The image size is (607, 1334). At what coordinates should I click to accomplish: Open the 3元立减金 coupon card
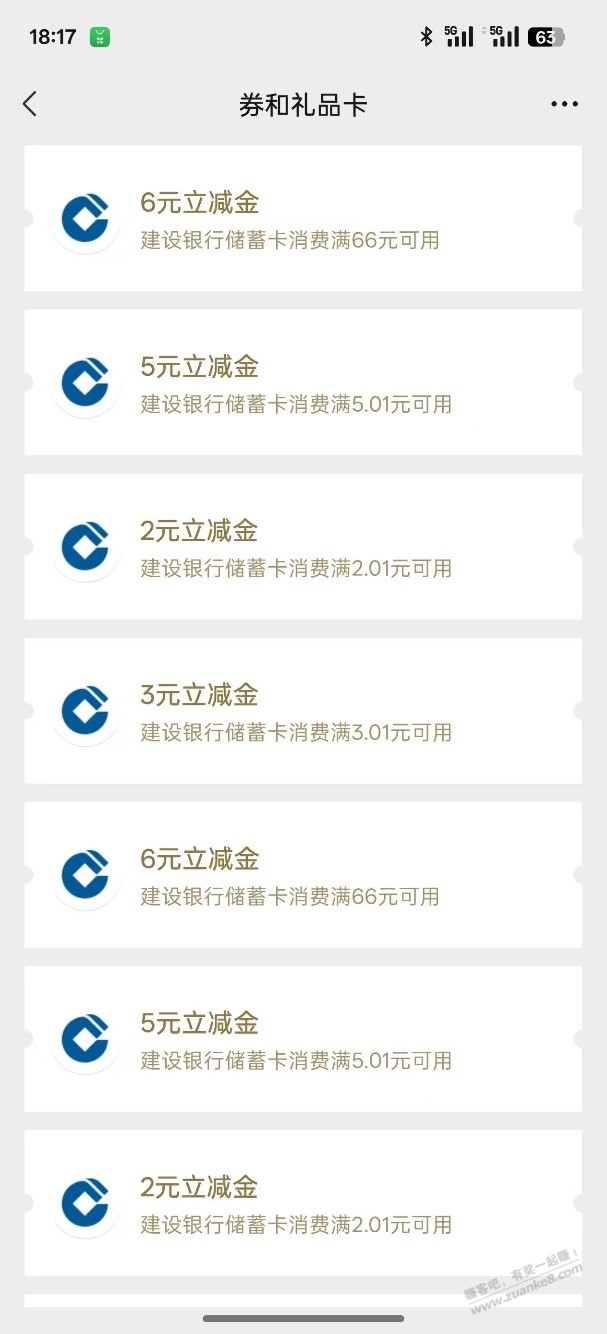point(303,711)
